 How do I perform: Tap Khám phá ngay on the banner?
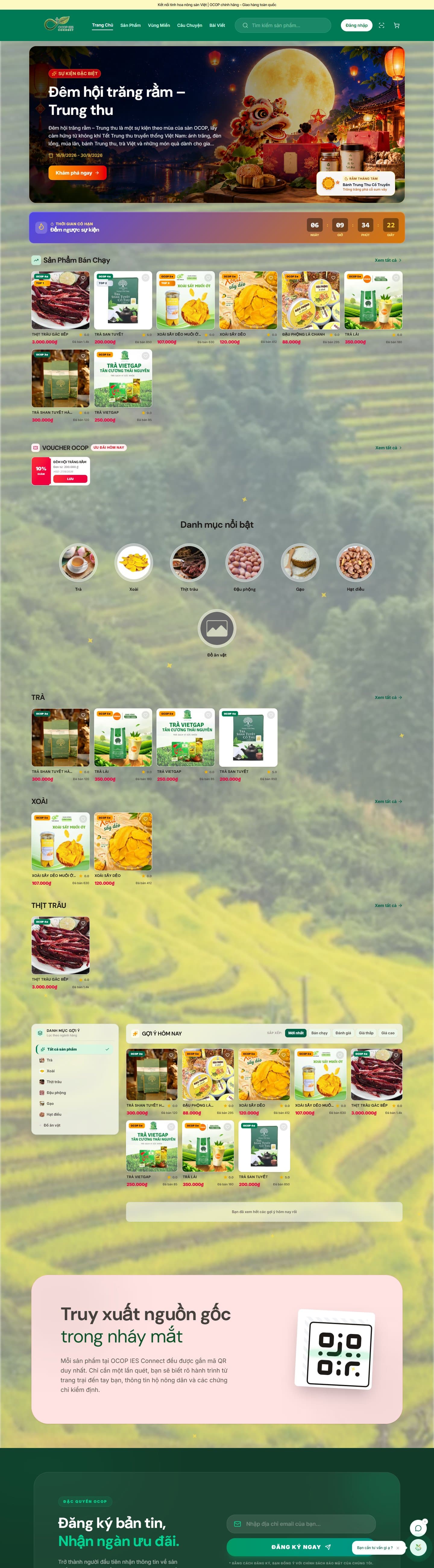click(x=77, y=173)
